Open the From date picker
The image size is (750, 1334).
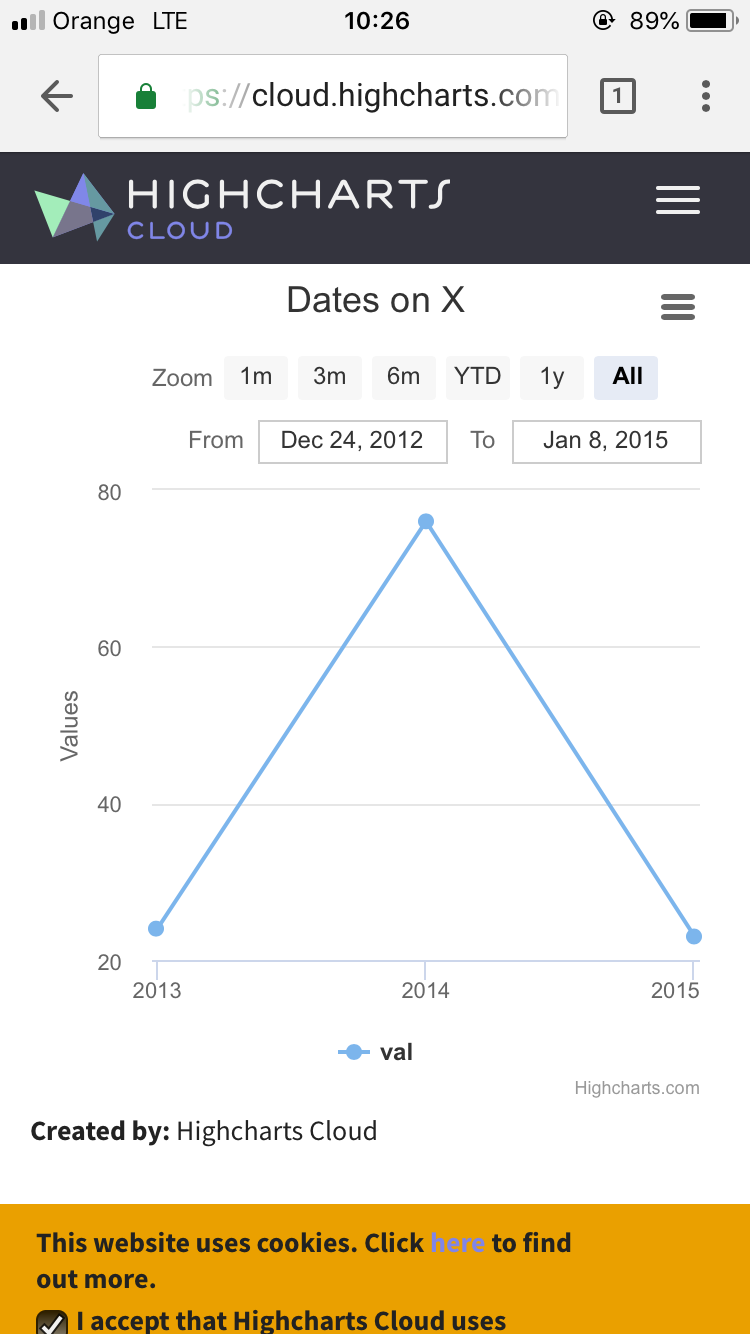tap(352, 441)
